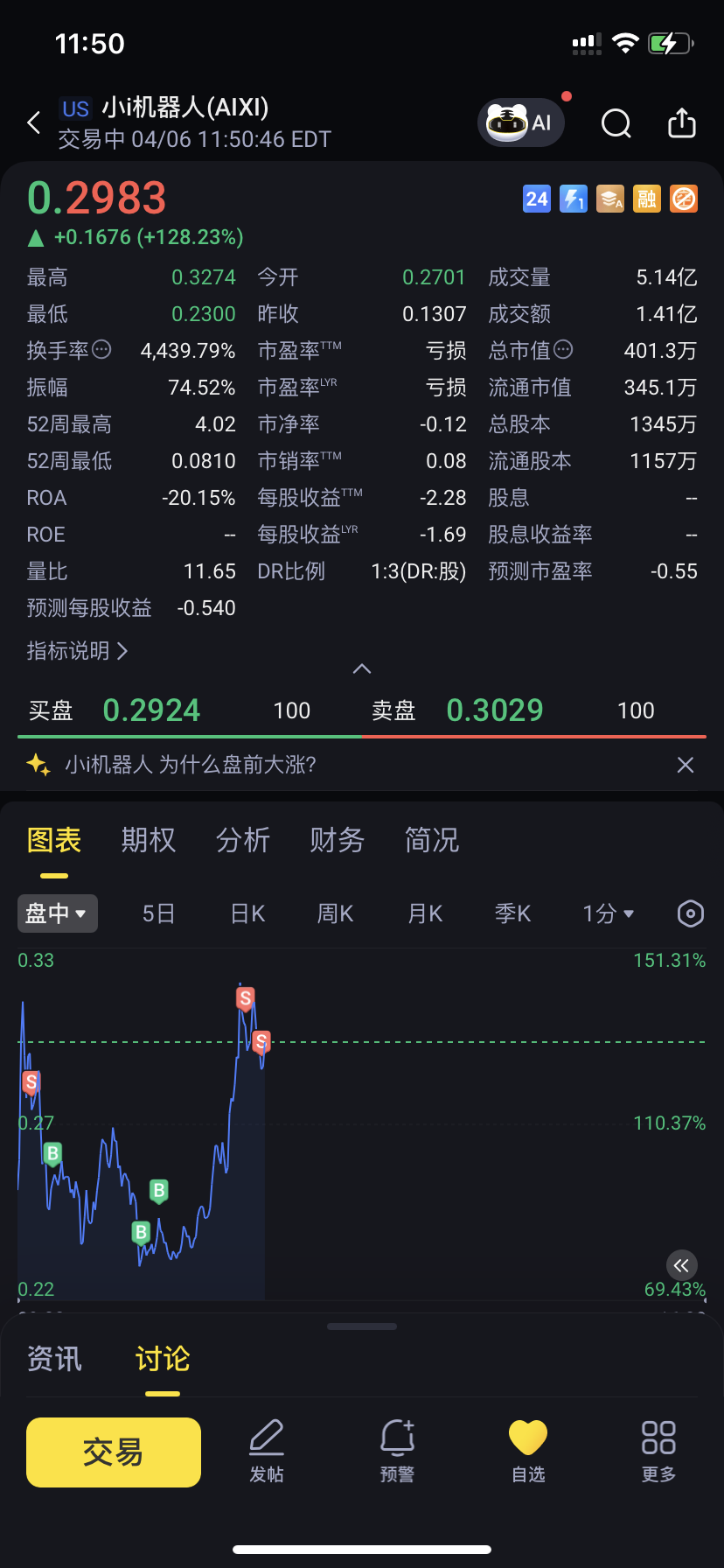Open chart settings

[x=690, y=913]
